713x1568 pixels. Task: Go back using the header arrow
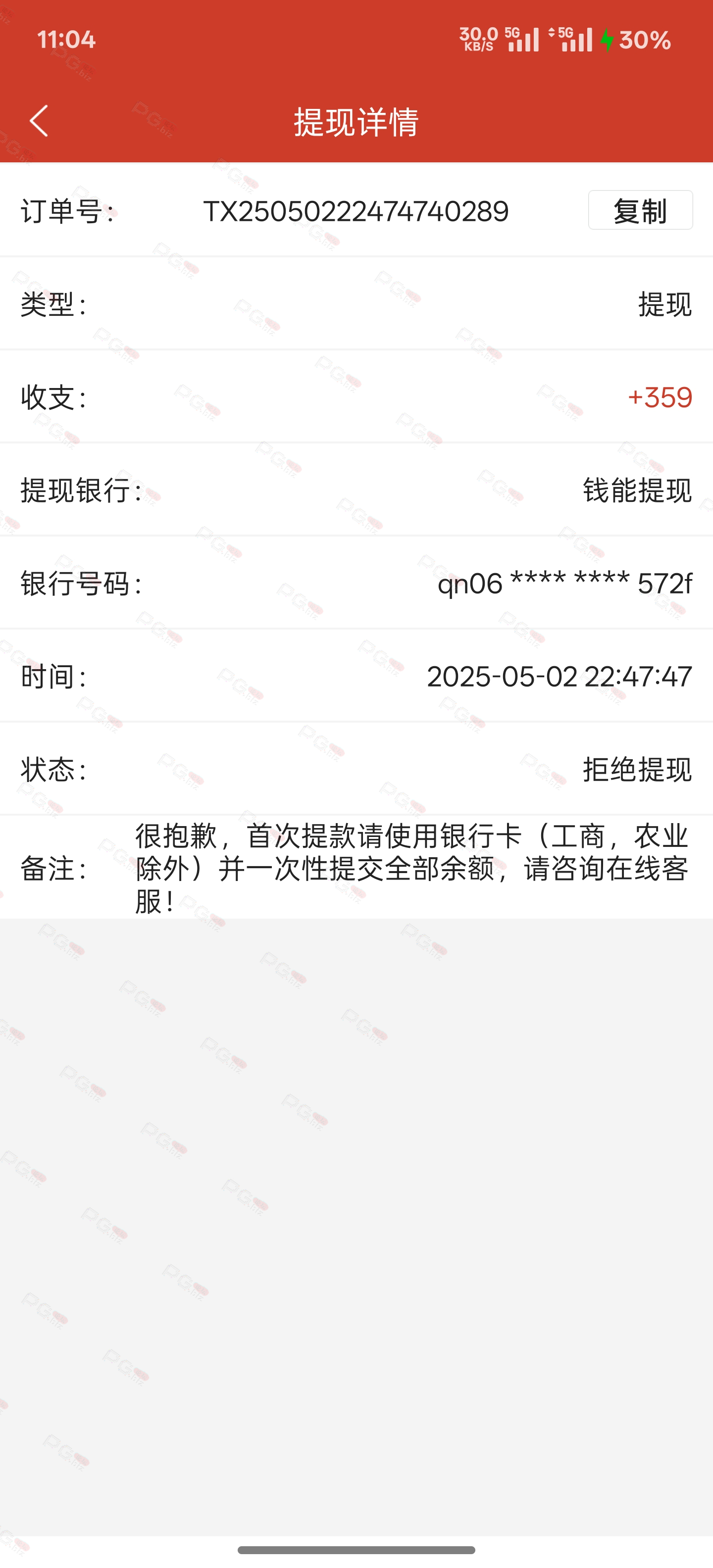click(39, 121)
